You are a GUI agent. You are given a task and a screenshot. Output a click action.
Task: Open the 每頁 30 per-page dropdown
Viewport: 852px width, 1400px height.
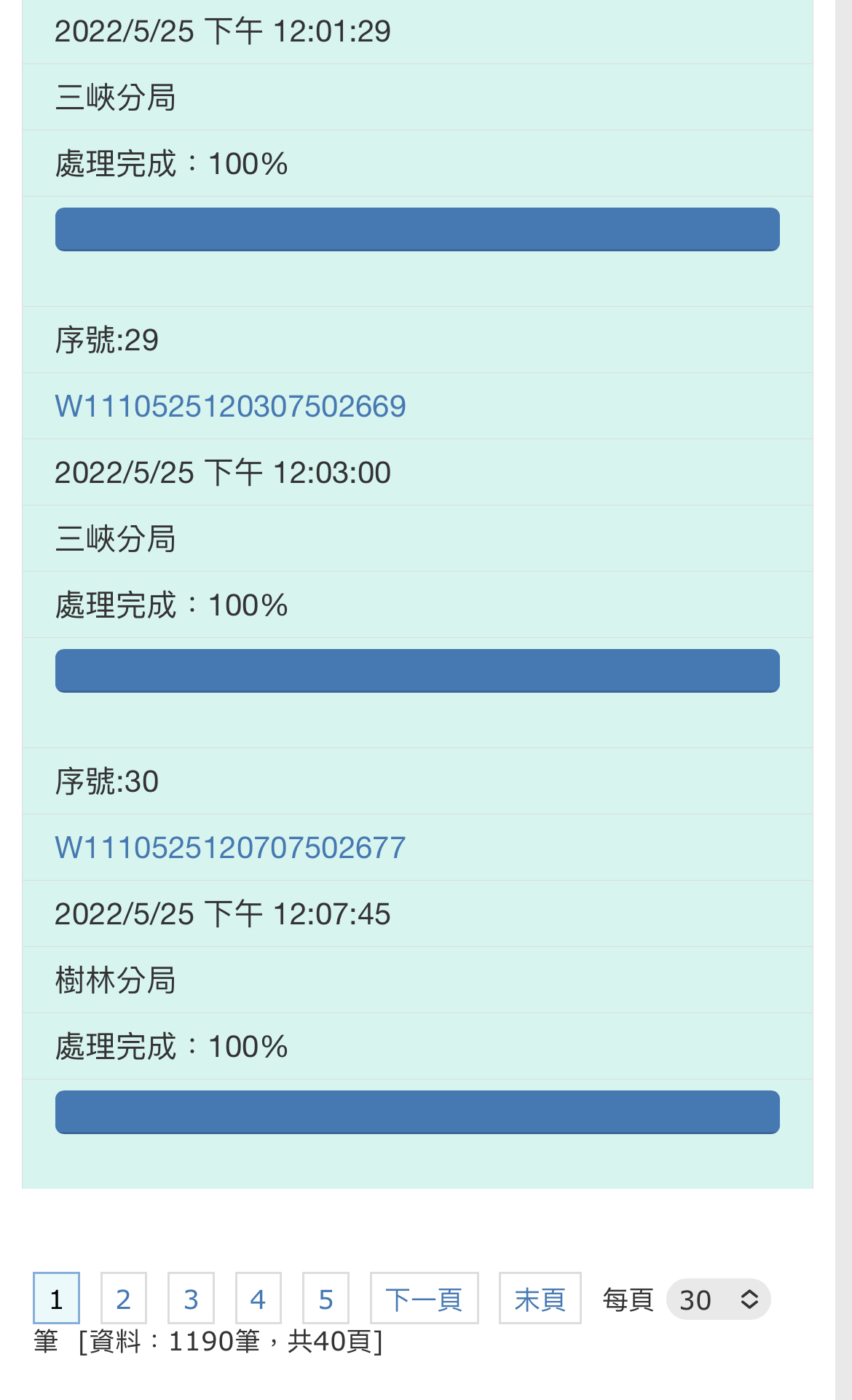[719, 1299]
